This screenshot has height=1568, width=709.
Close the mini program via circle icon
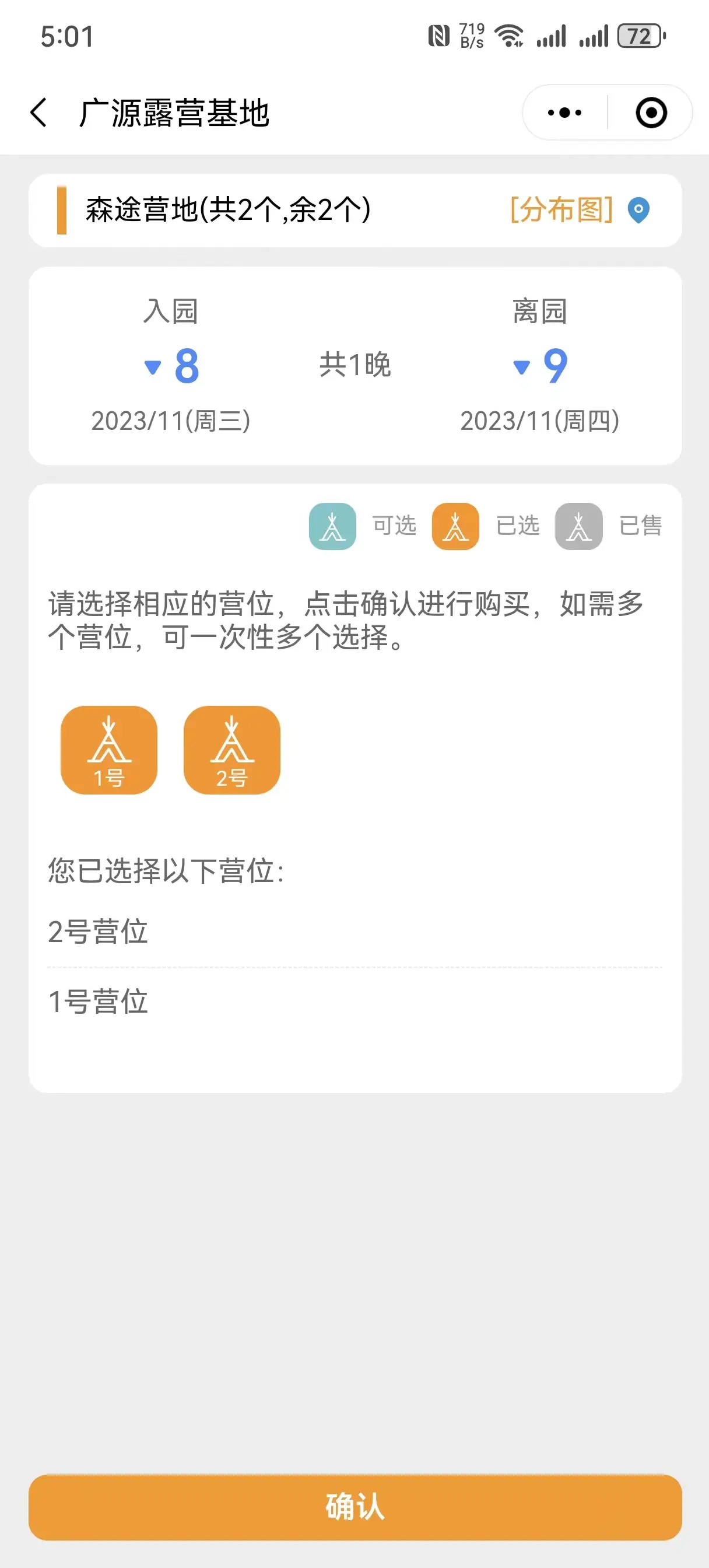[x=651, y=113]
